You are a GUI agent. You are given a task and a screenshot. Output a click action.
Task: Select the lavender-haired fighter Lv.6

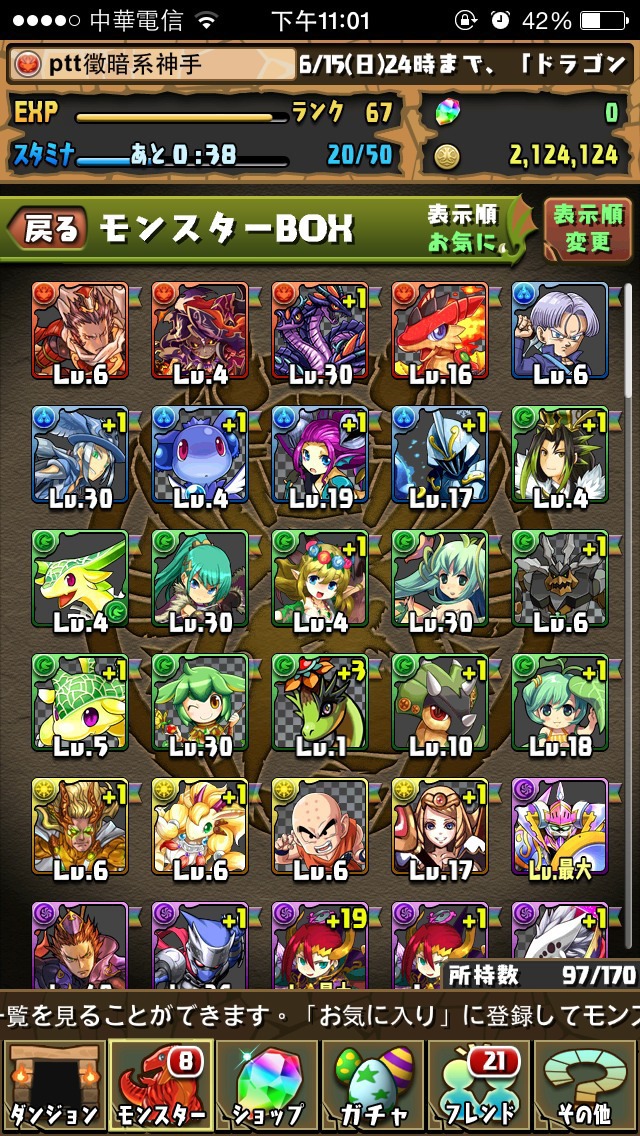point(560,332)
